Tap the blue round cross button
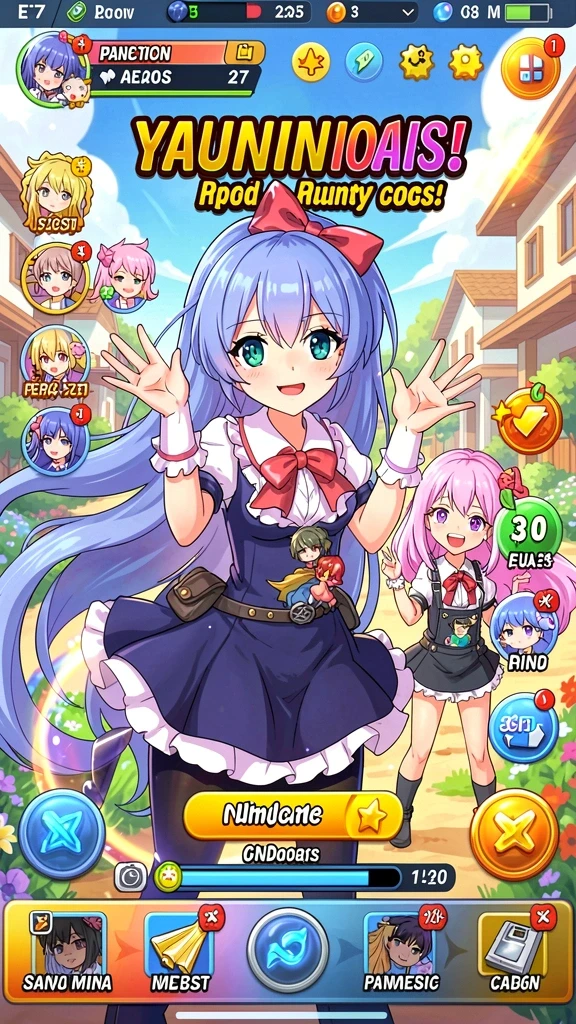 click(x=62, y=834)
